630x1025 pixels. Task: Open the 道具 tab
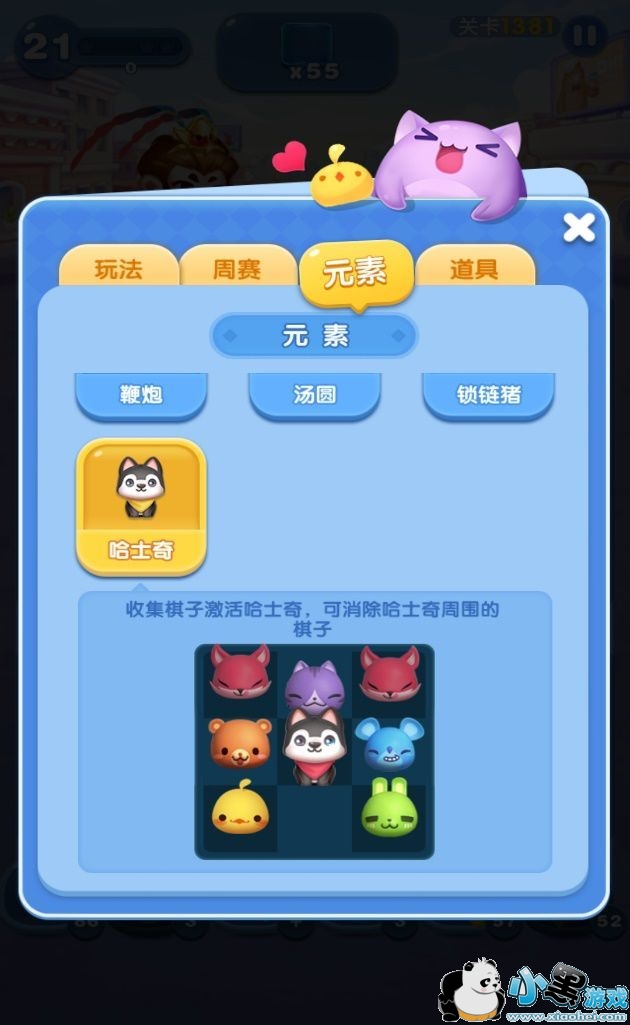475,267
